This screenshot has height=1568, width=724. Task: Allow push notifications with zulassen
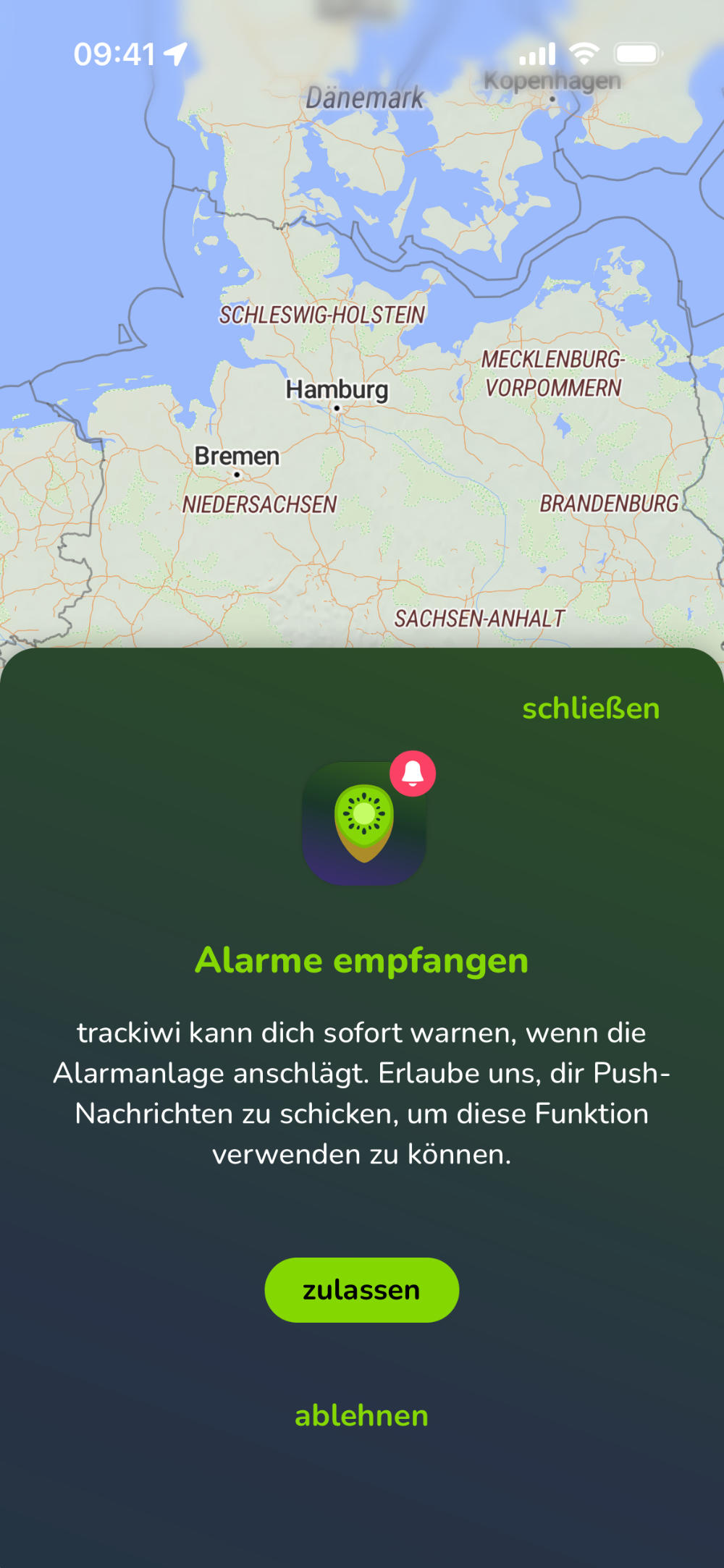coord(361,1290)
